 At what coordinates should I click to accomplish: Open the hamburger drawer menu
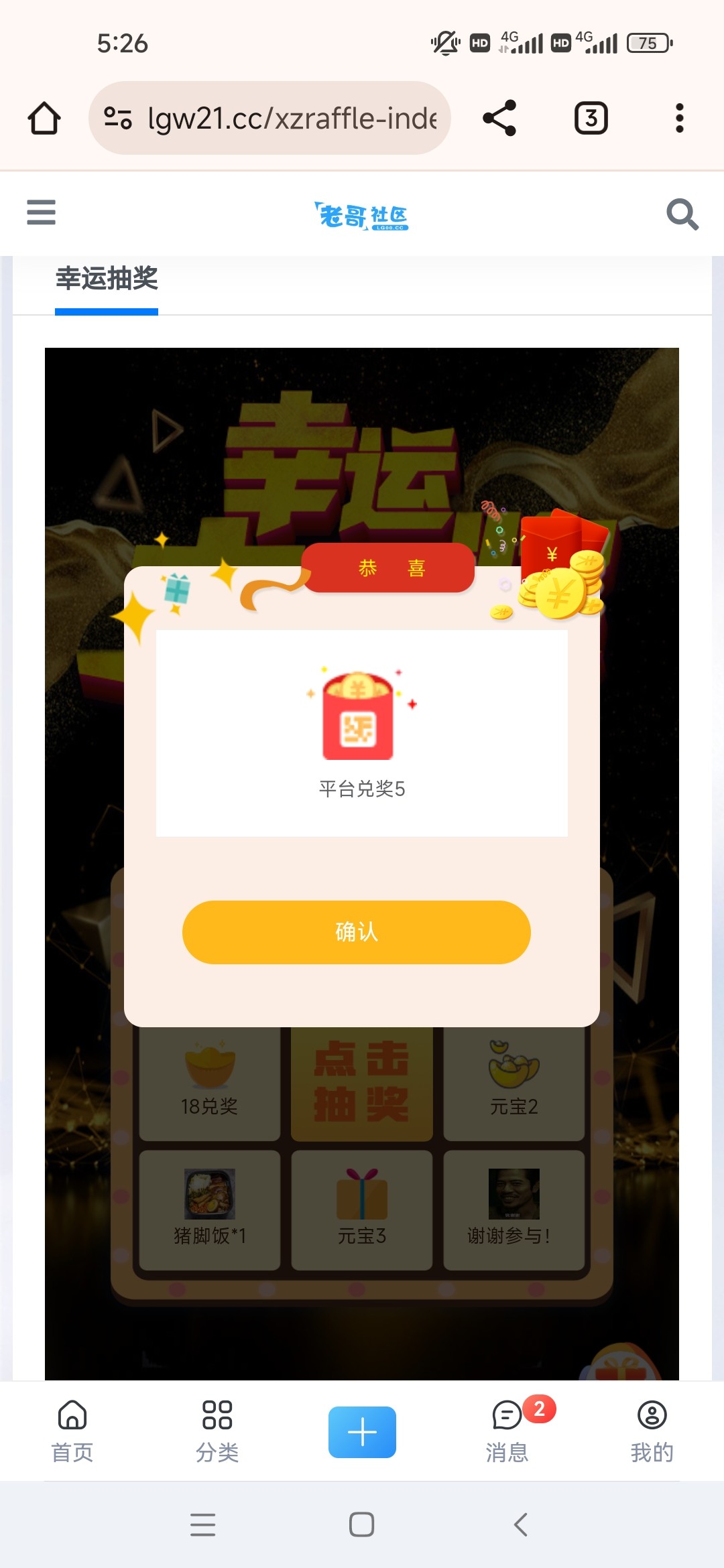coord(41,212)
